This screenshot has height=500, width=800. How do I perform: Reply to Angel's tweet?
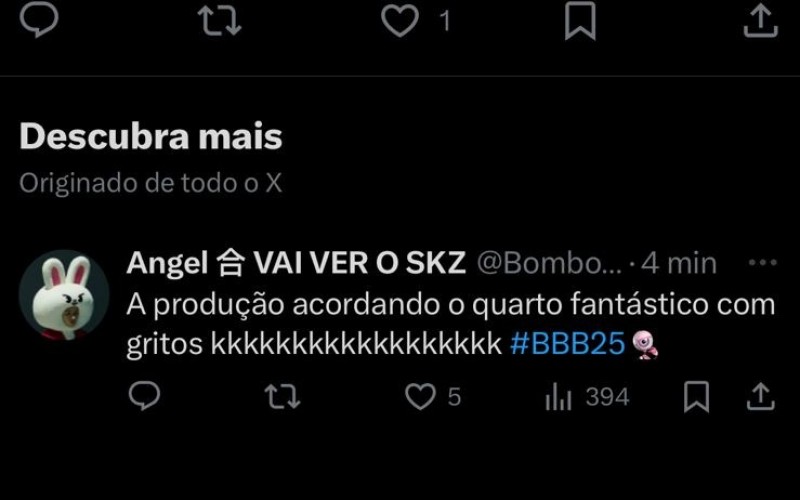145,397
